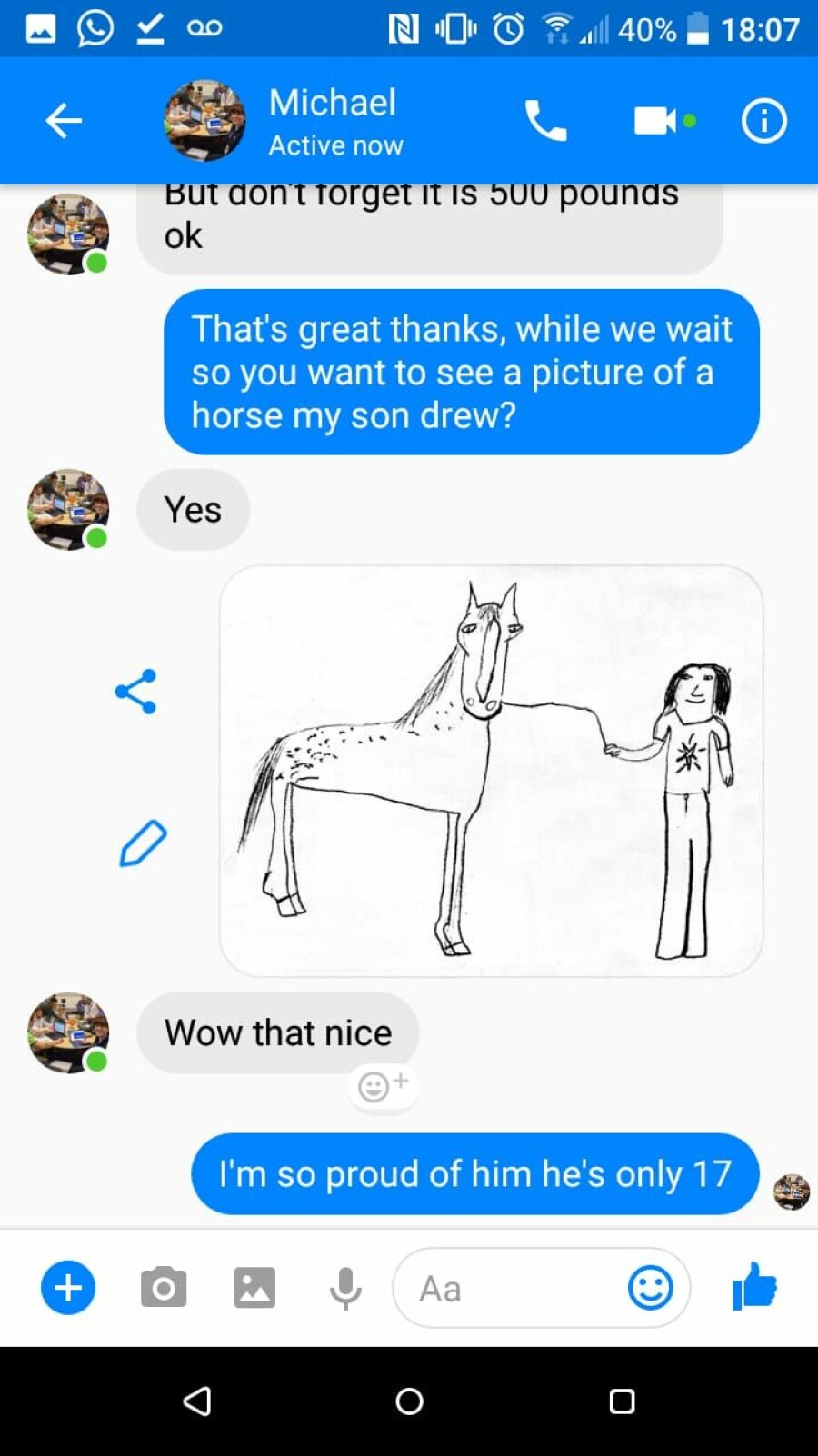Go back to the chat list

point(64,120)
